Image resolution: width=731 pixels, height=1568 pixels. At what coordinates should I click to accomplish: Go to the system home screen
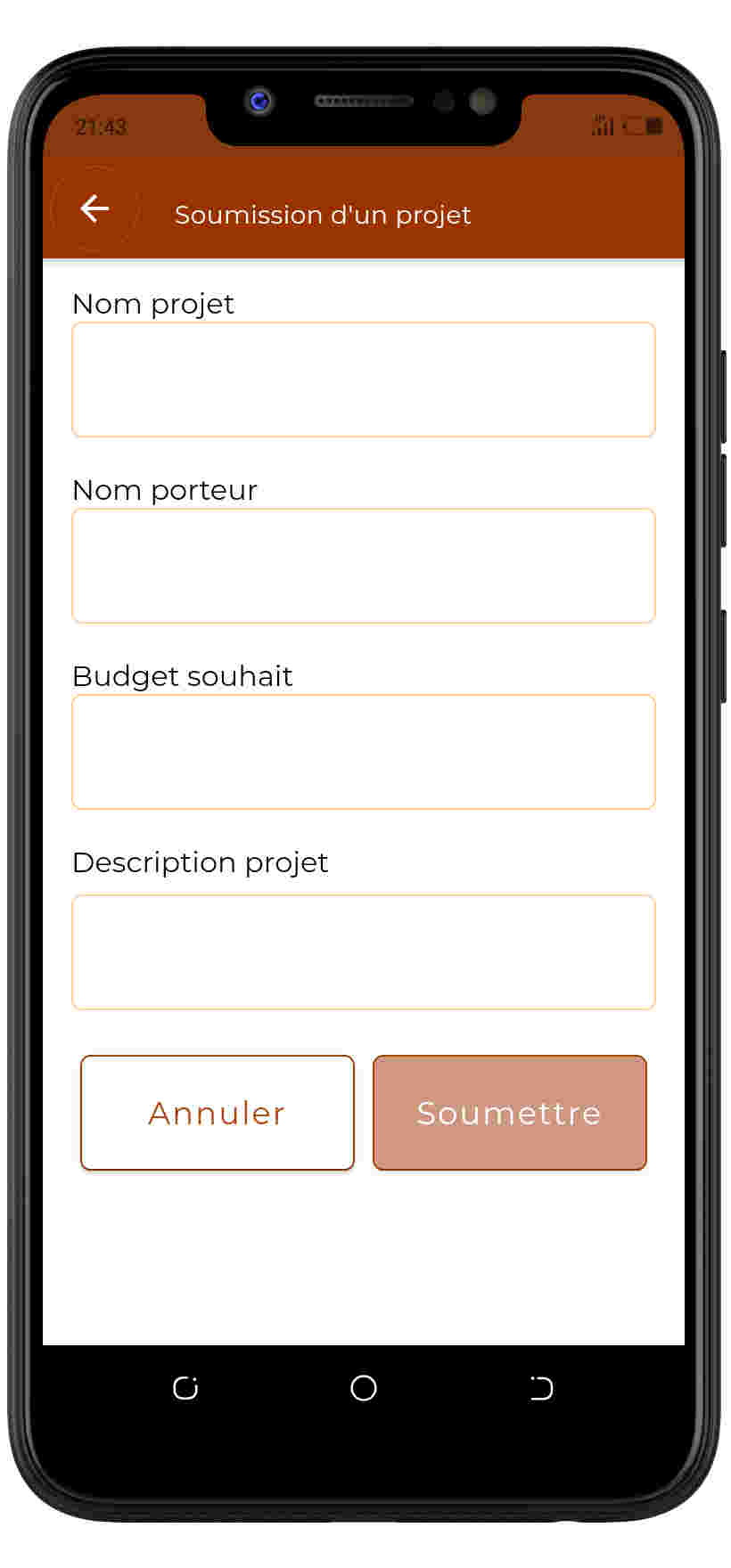(364, 1387)
